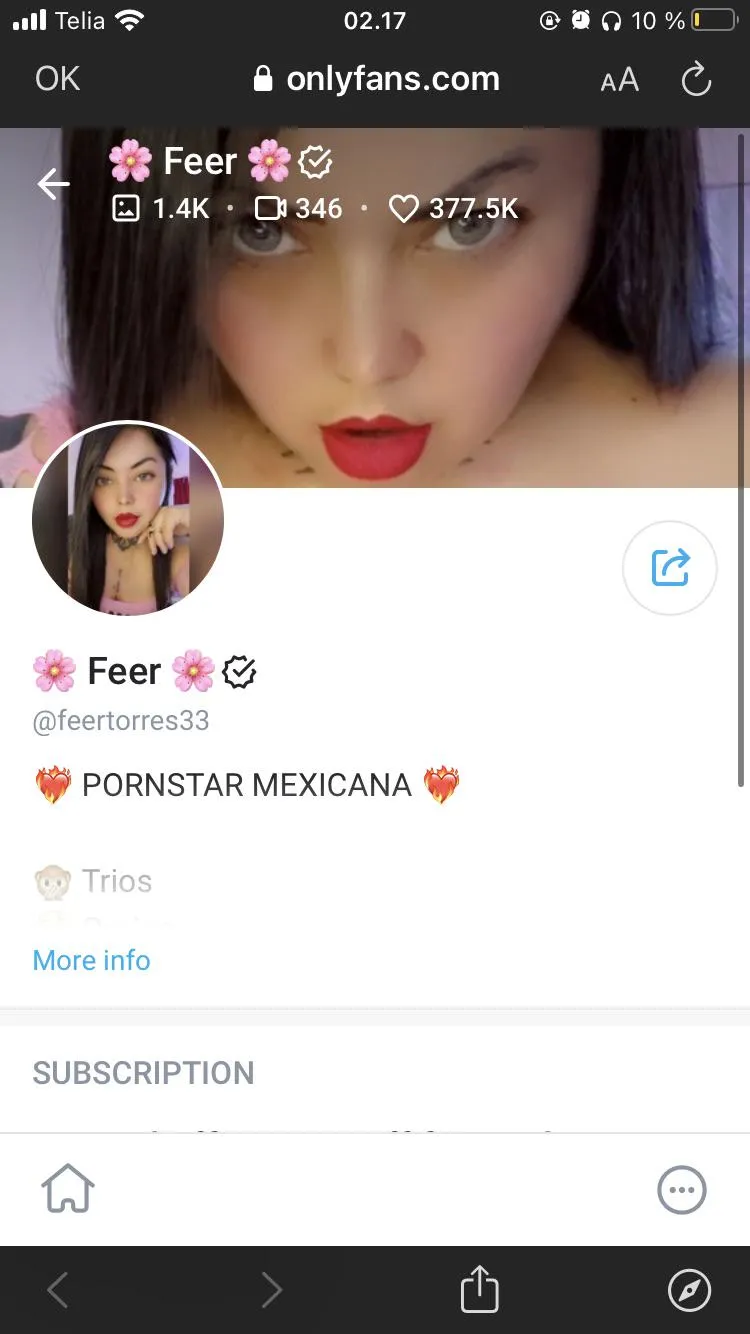This screenshot has height=1334, width=750.
Task: Tap the back arrow on the profile header
Action: pos(52,184)
